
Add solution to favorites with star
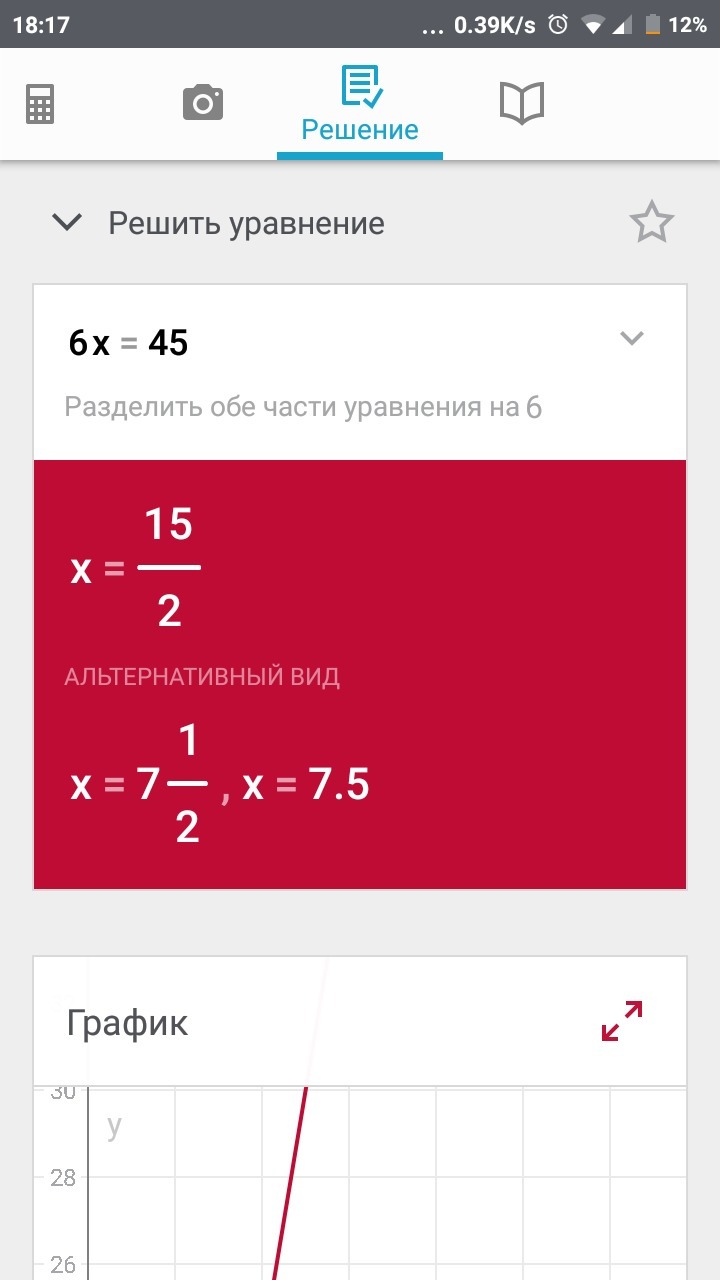pyautogui.click(x=651, y=222)
